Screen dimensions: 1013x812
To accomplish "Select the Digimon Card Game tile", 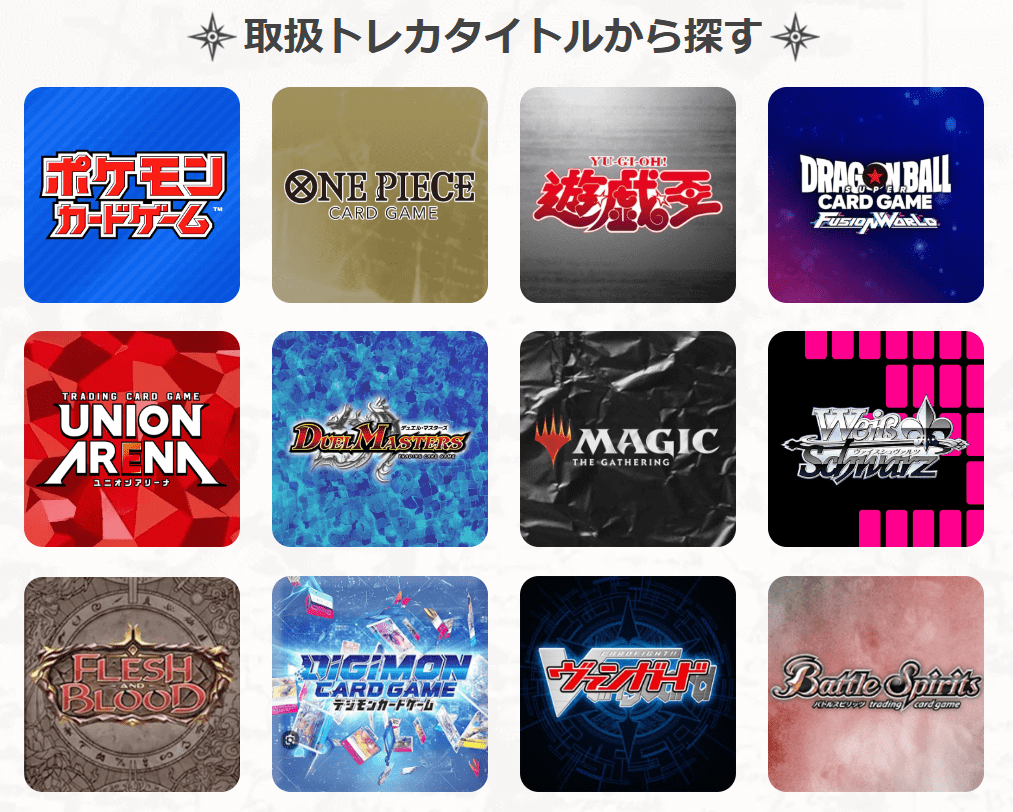I will (380, 684).
